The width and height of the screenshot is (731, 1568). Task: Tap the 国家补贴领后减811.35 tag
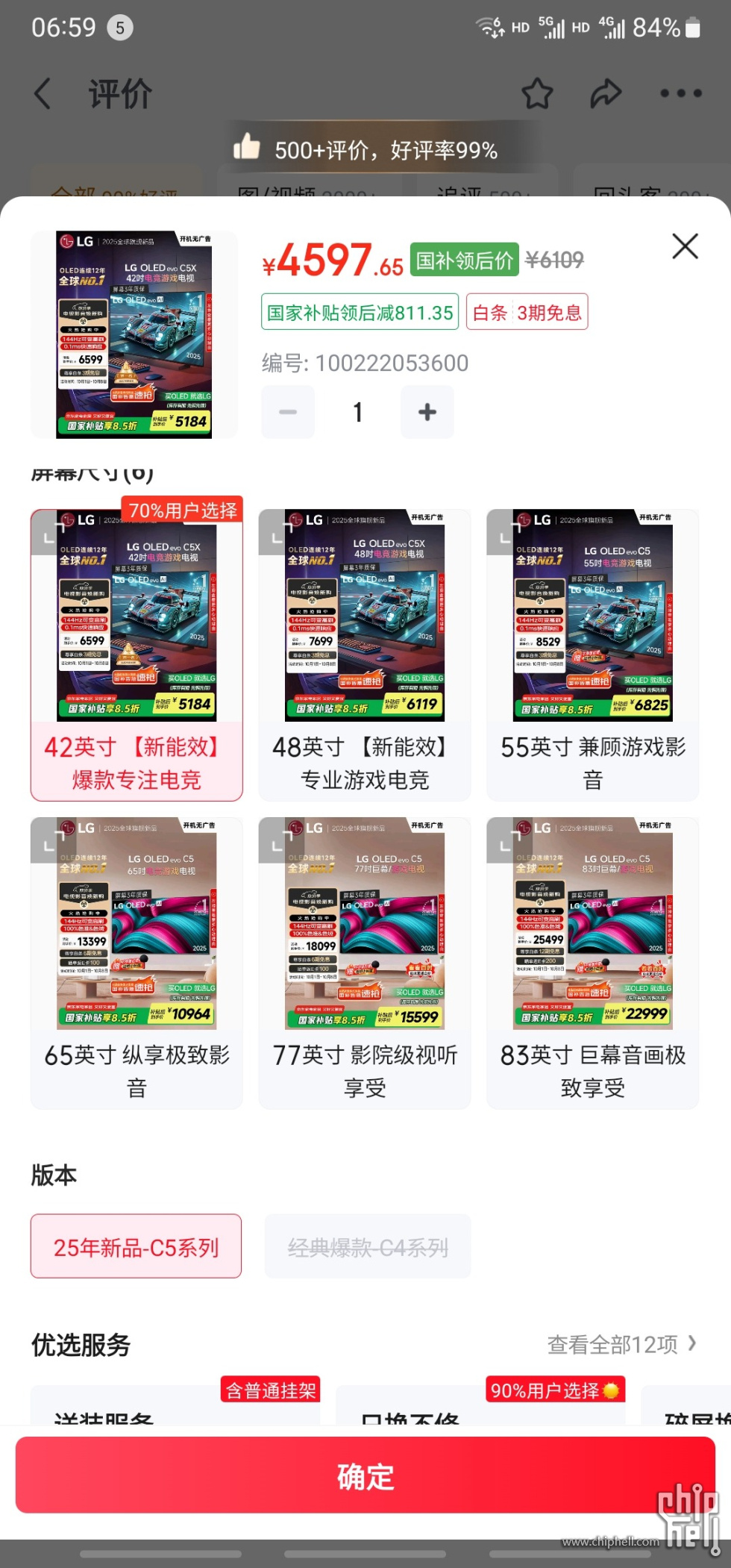click(x=360, y=312)
